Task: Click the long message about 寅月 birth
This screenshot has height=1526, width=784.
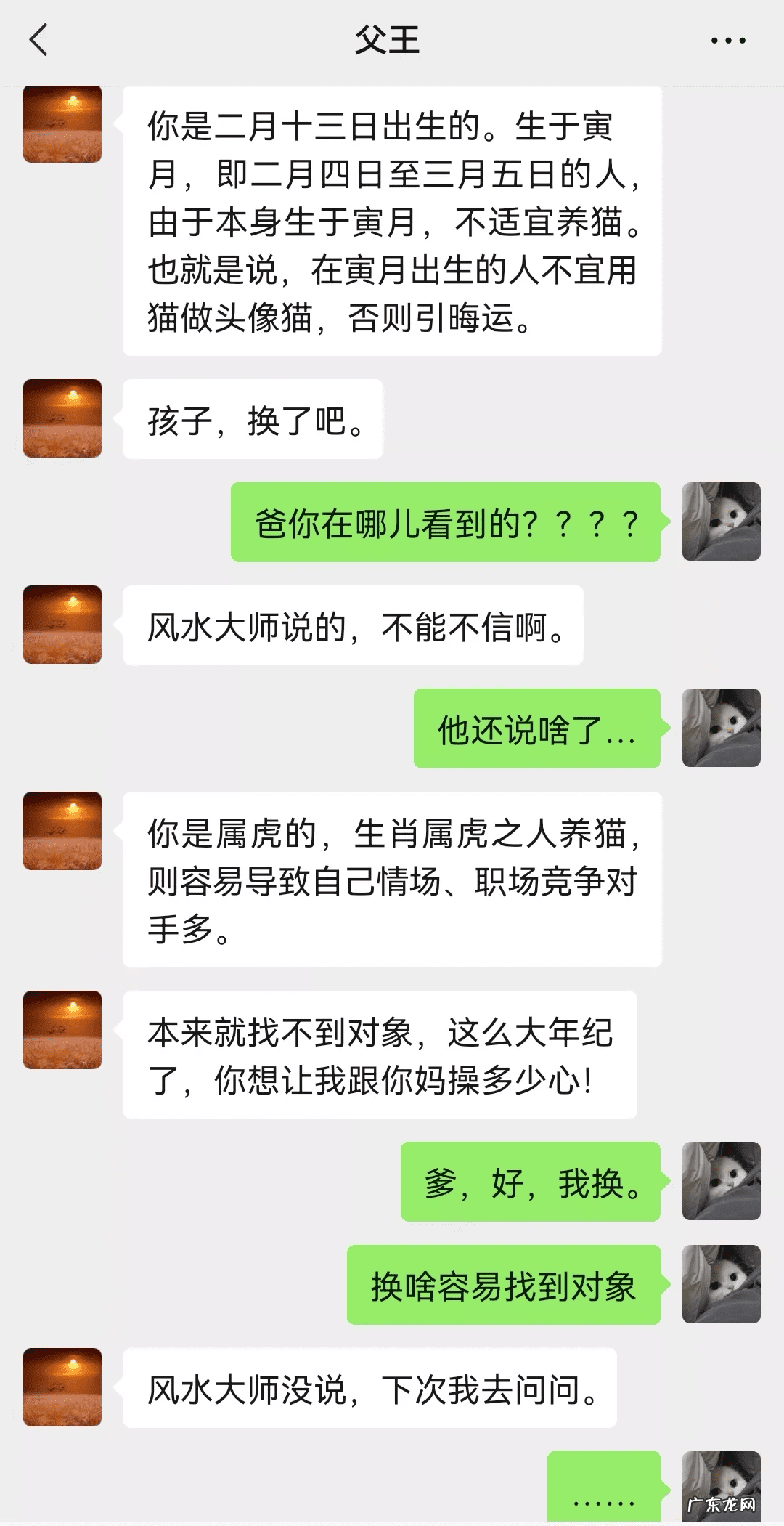Action: click(396, 222)
